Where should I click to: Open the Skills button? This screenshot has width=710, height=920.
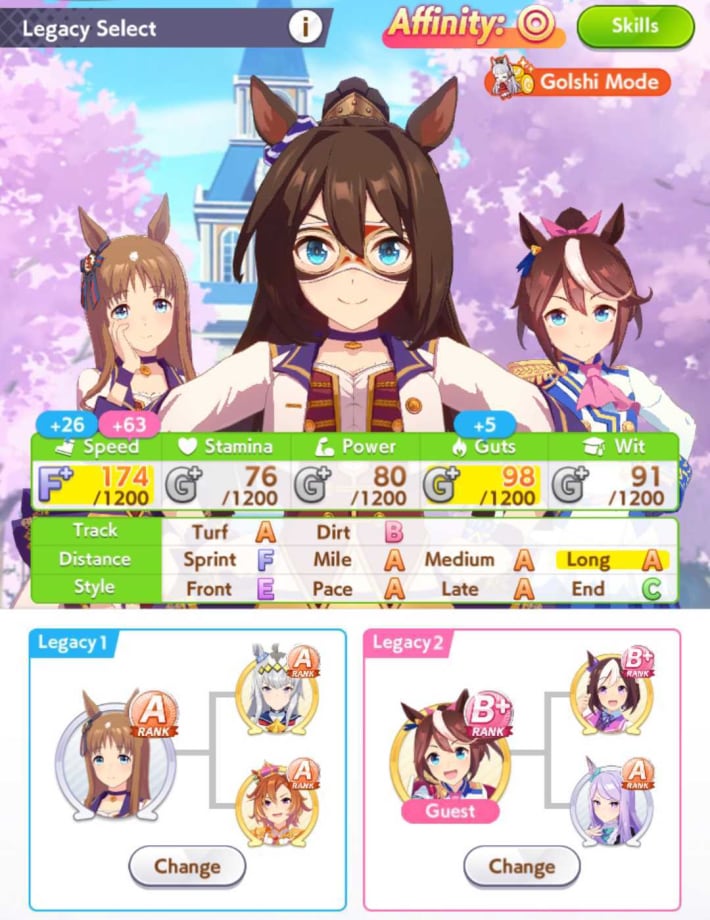[635, 26]
